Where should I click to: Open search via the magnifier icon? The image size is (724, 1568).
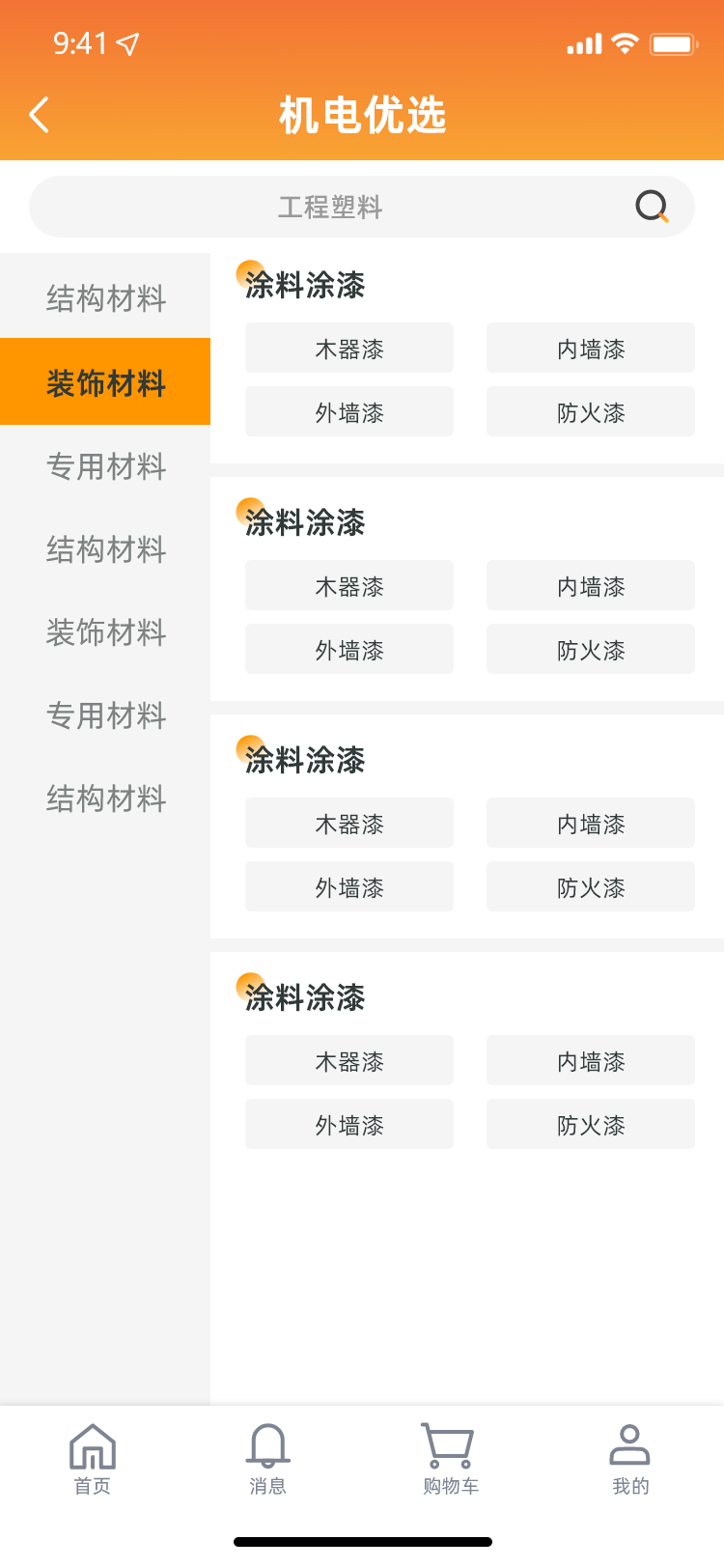point(652,206)
